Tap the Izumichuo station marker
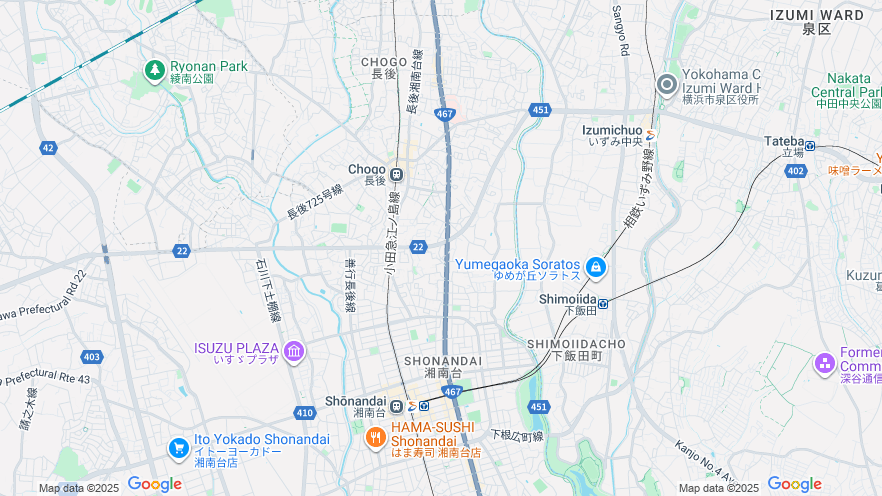 click(651, 135)
